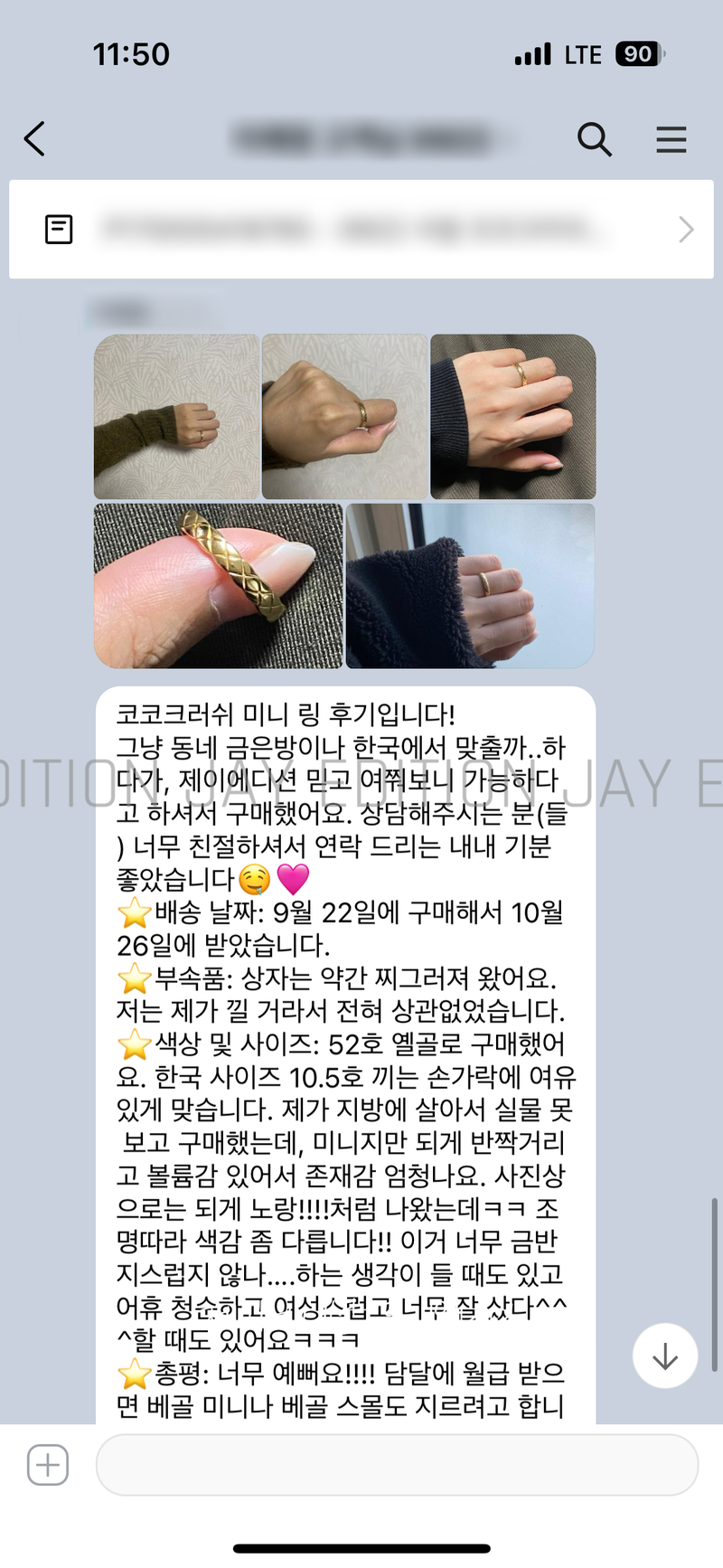Jump to the latest message arrow
This screenshot has height=1568, width=723.
pos(665,1355)
